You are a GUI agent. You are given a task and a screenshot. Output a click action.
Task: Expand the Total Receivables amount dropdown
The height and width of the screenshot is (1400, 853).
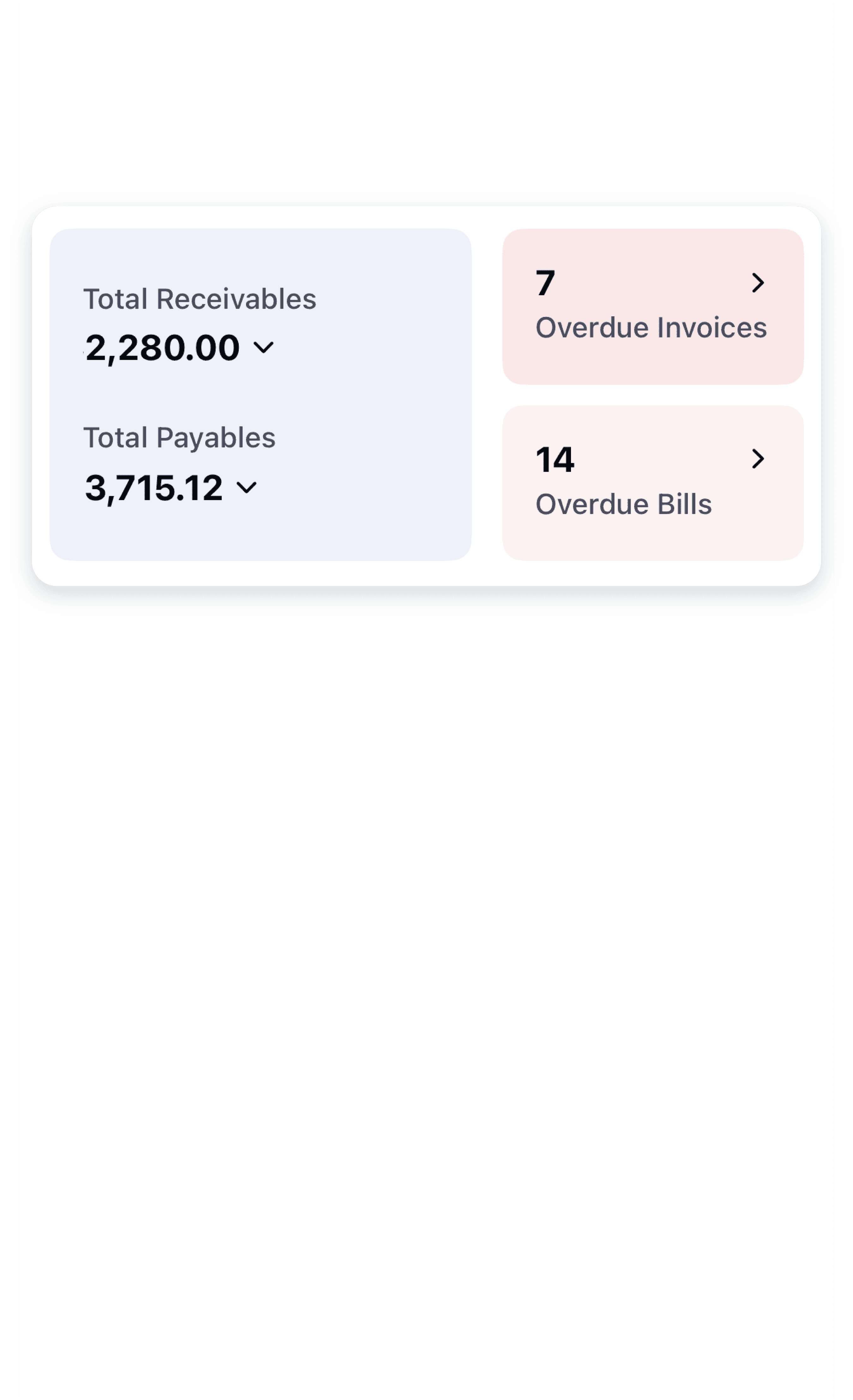pyautogui.click(x=263, y=347)
